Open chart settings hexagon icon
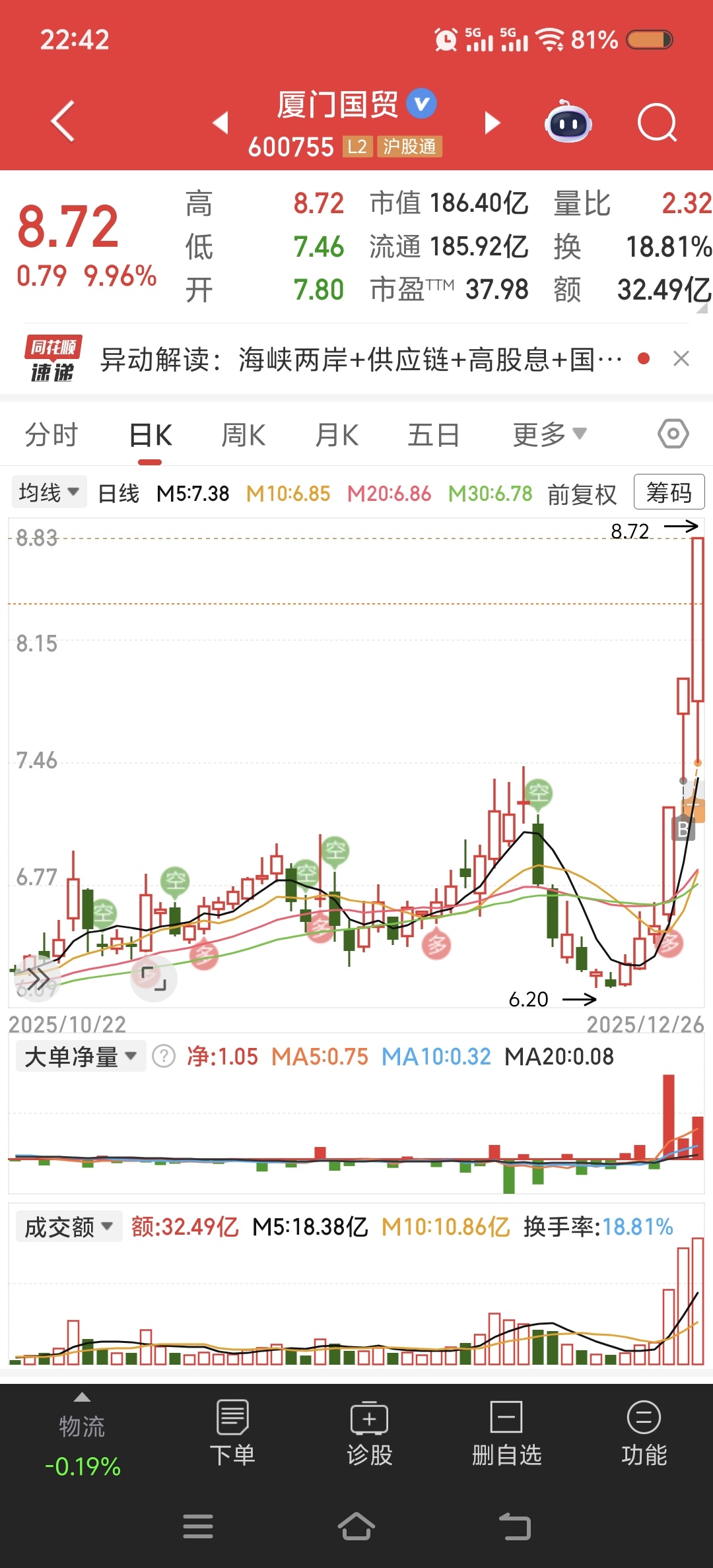Screen dimensions: 713x1568 click(x=673, y=434)
